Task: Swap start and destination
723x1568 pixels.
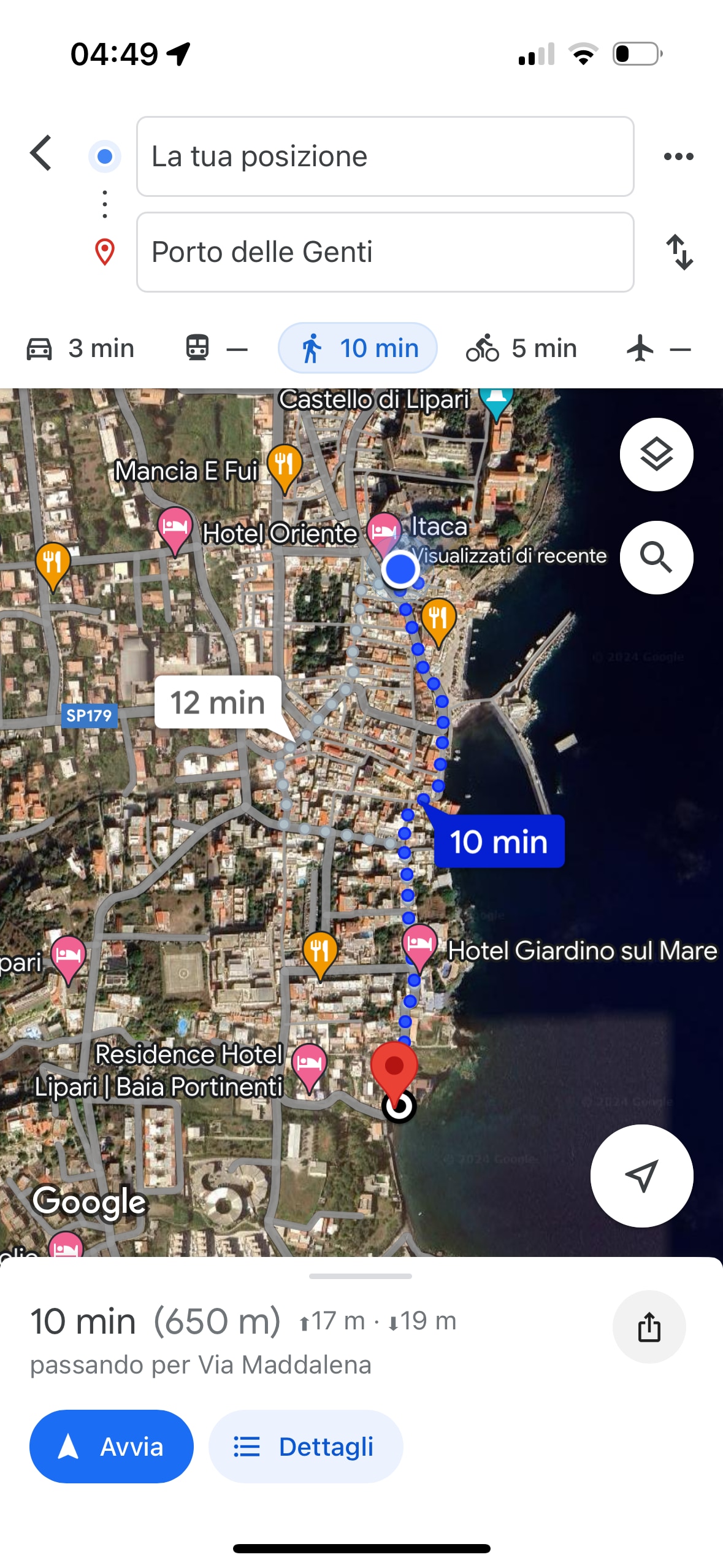Action: point(679,252)
